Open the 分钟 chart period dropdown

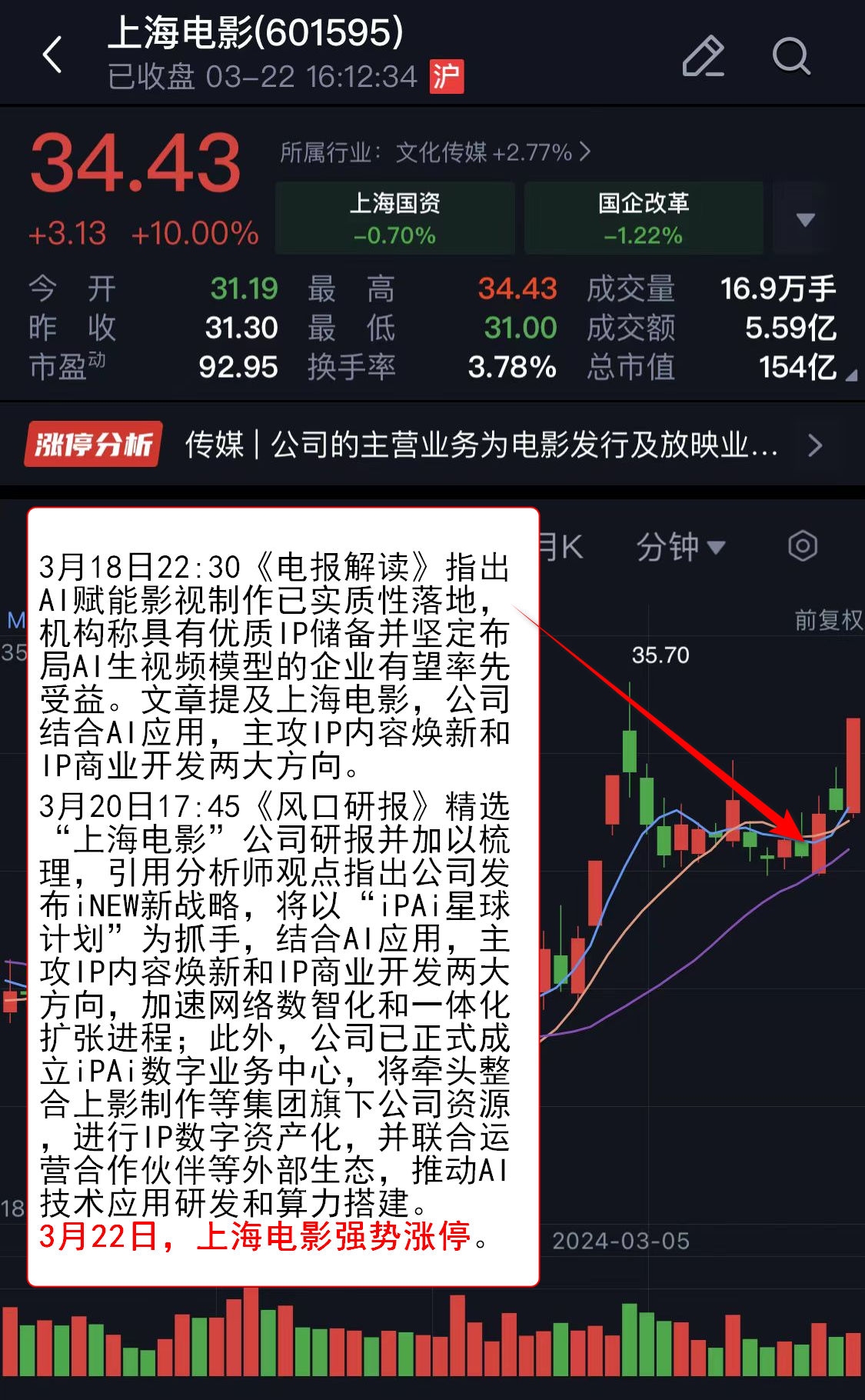(680, 547)
